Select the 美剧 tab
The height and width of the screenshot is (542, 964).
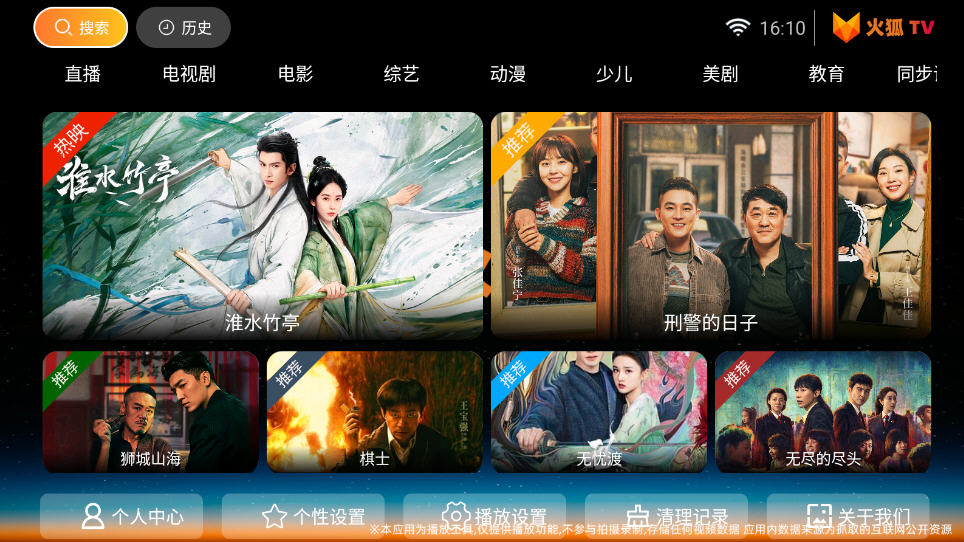click(720, 74)
